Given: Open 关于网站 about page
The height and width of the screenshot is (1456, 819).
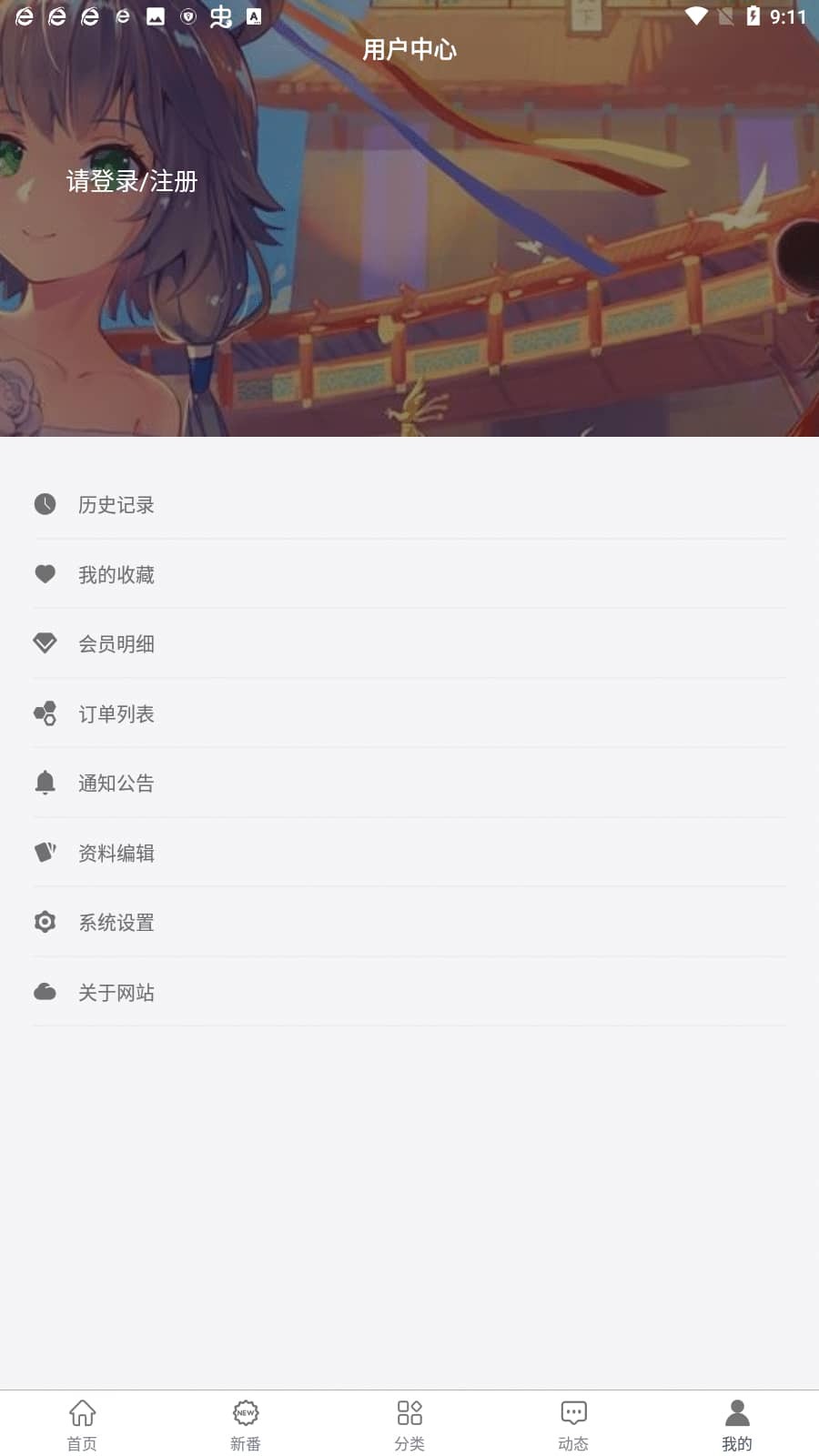Looking at the screenshot, I should pyautogui.click(x=116, y=993).
